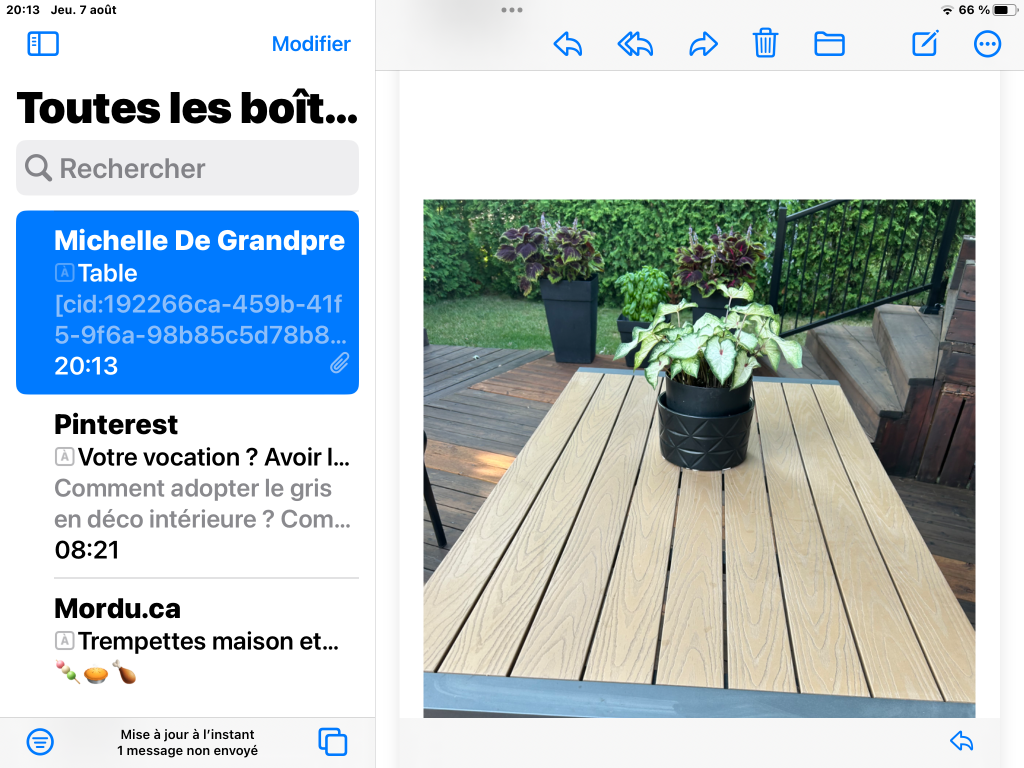
Task: Compose a new message
Action: [x=925, y=44]
